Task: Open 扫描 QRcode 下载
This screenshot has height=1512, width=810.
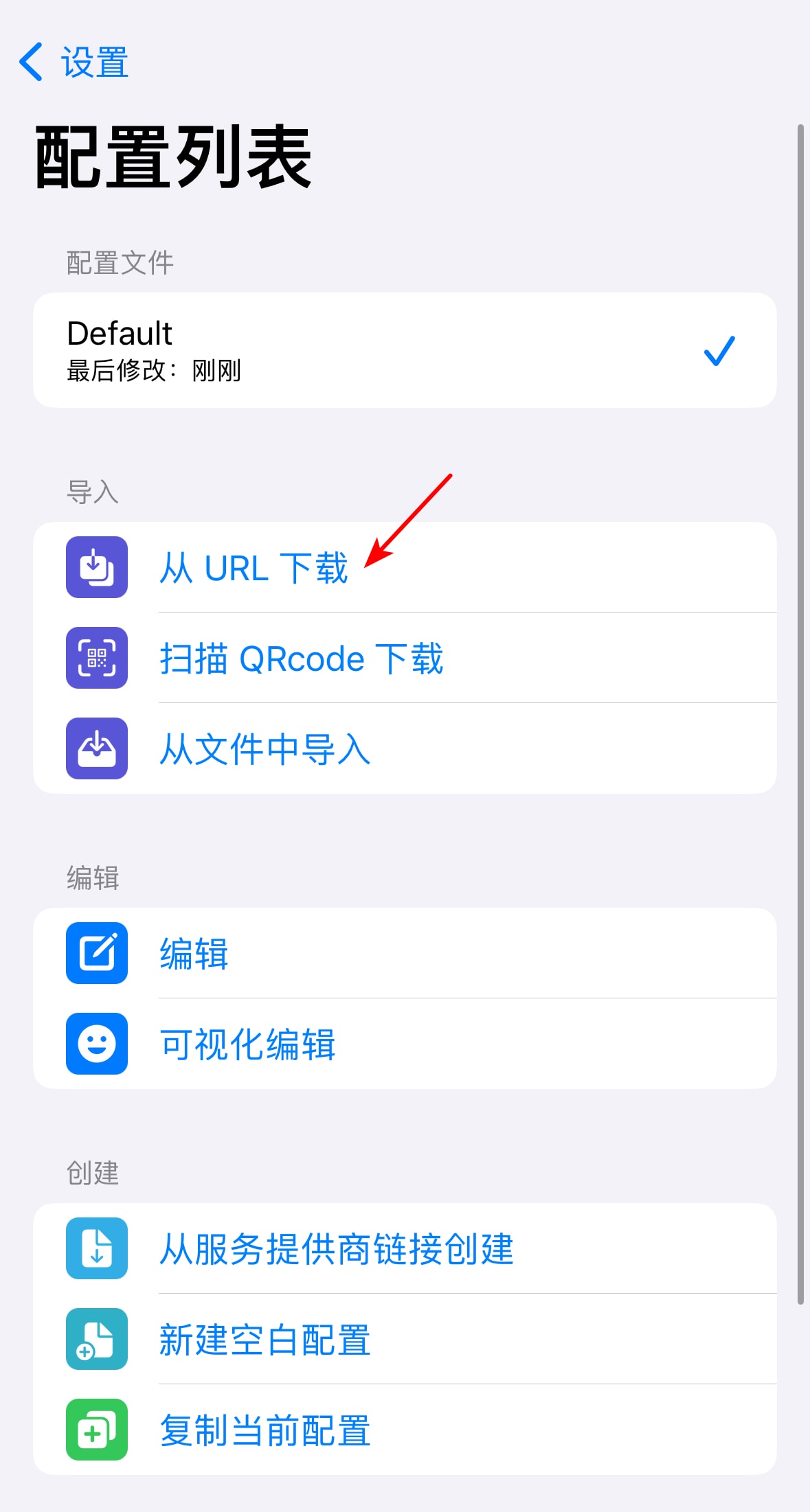Action: 301,658
